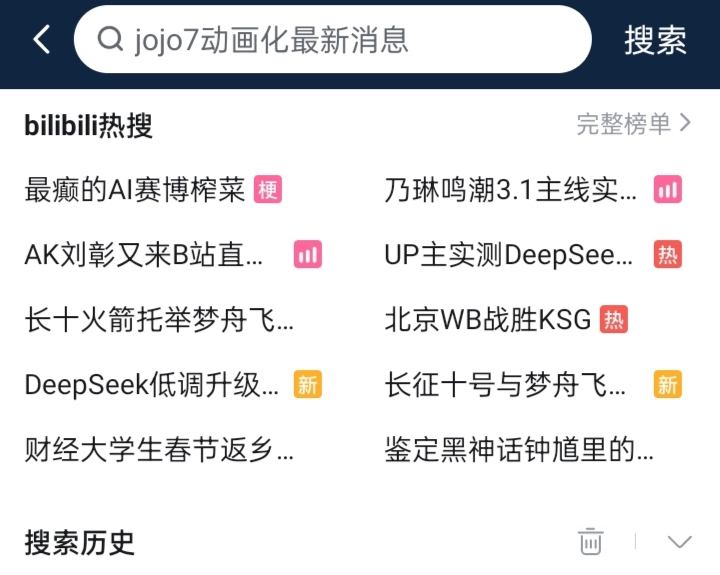
Task: Clear search history with trash icon
Action: click(591, 541)
